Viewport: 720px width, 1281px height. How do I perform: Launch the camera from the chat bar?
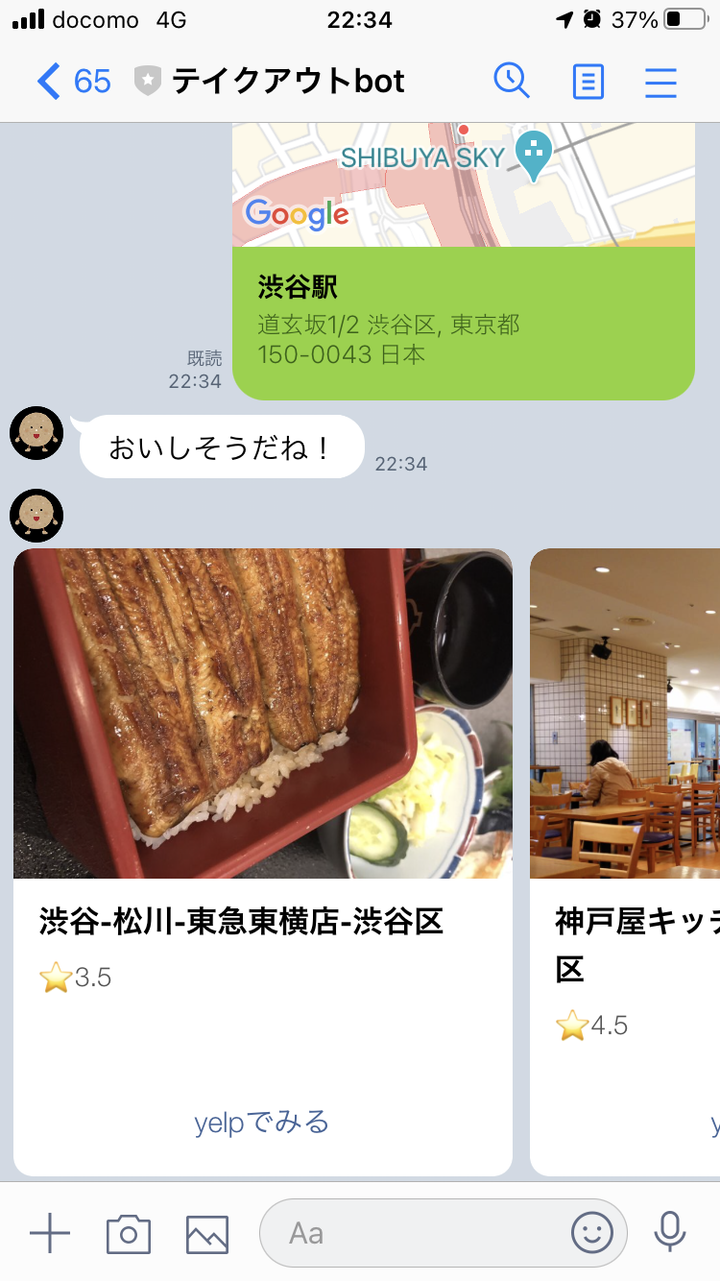(128, 1234)
